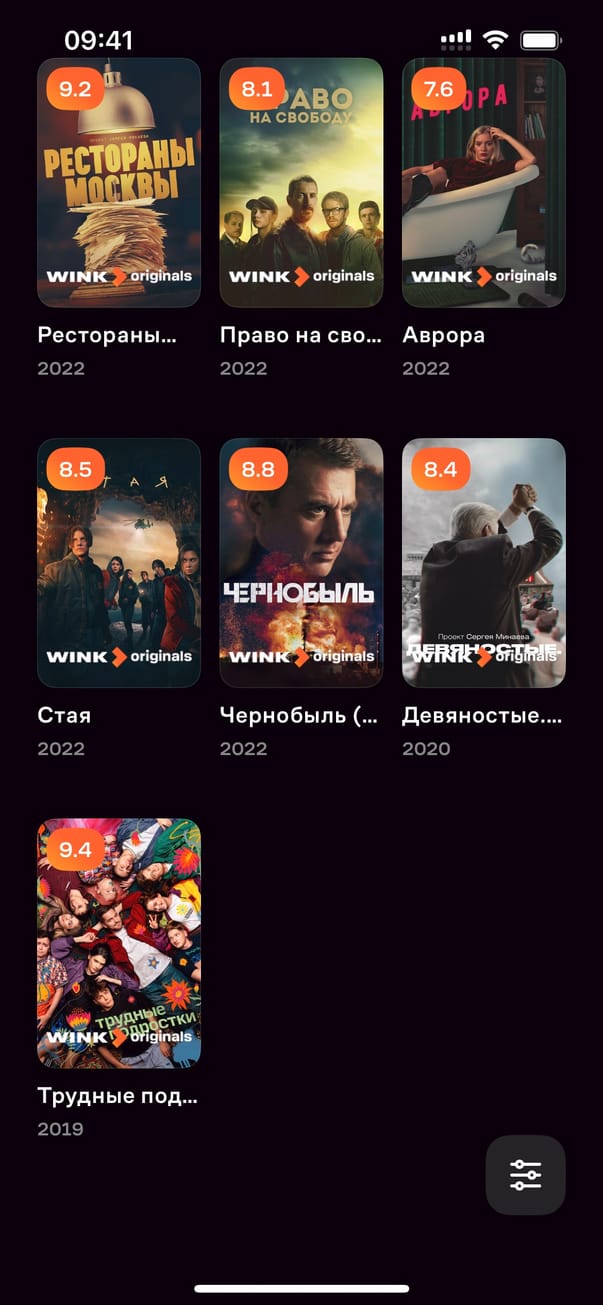
Task: Select the Право на свободу poster
Action: click(301, 183)
